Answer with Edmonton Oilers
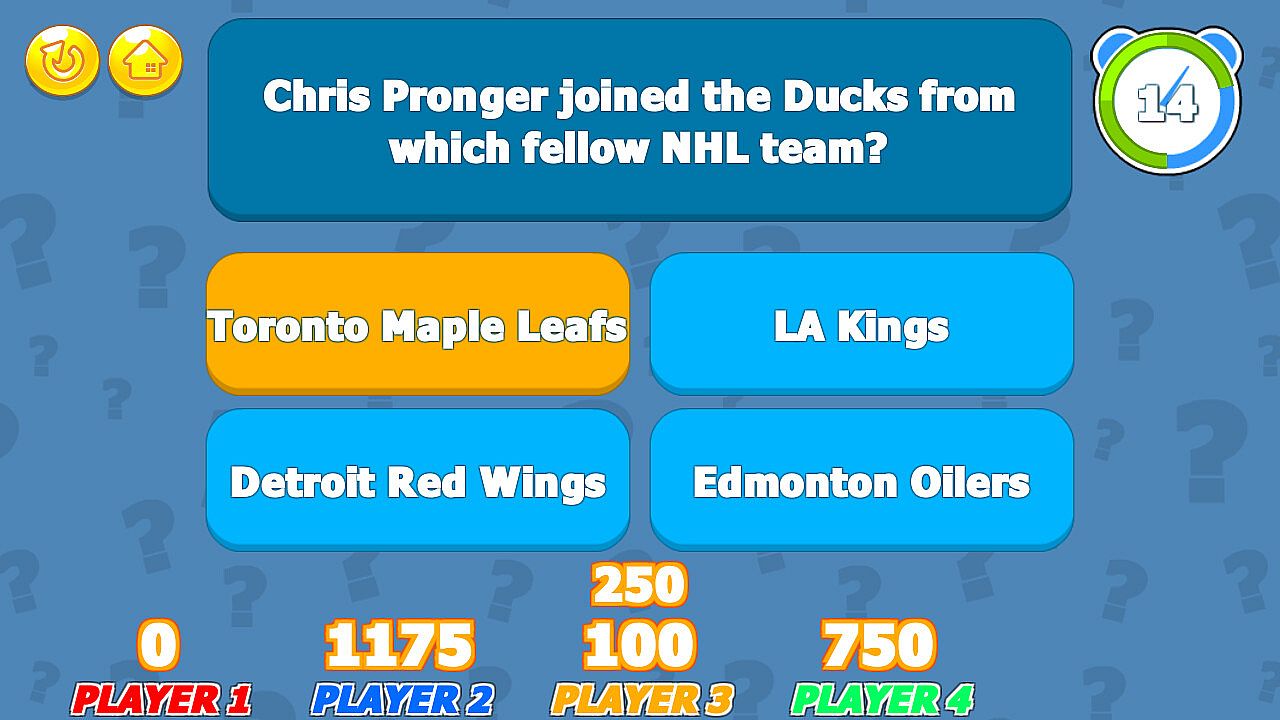This screenshot has height=720, width=1280. click(x=861, y=479)
